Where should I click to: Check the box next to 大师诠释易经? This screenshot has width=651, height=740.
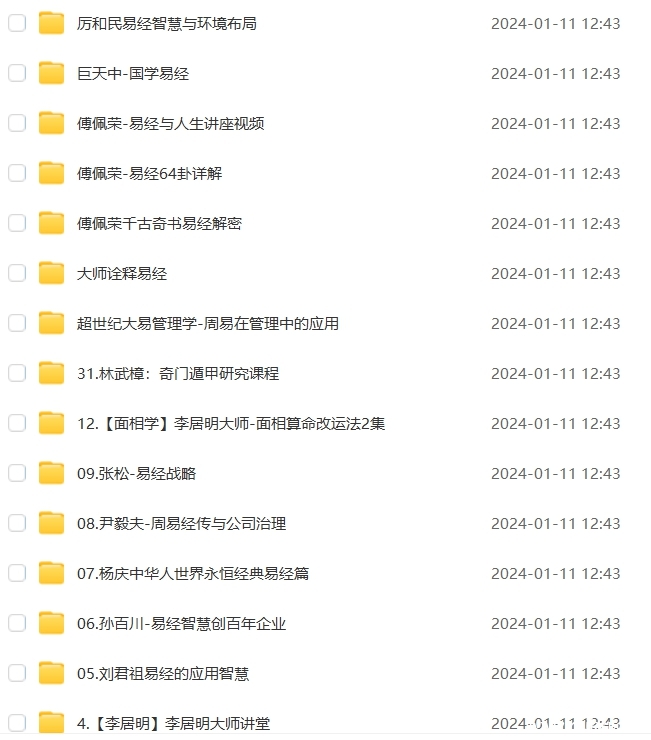(x=17, y=273)
